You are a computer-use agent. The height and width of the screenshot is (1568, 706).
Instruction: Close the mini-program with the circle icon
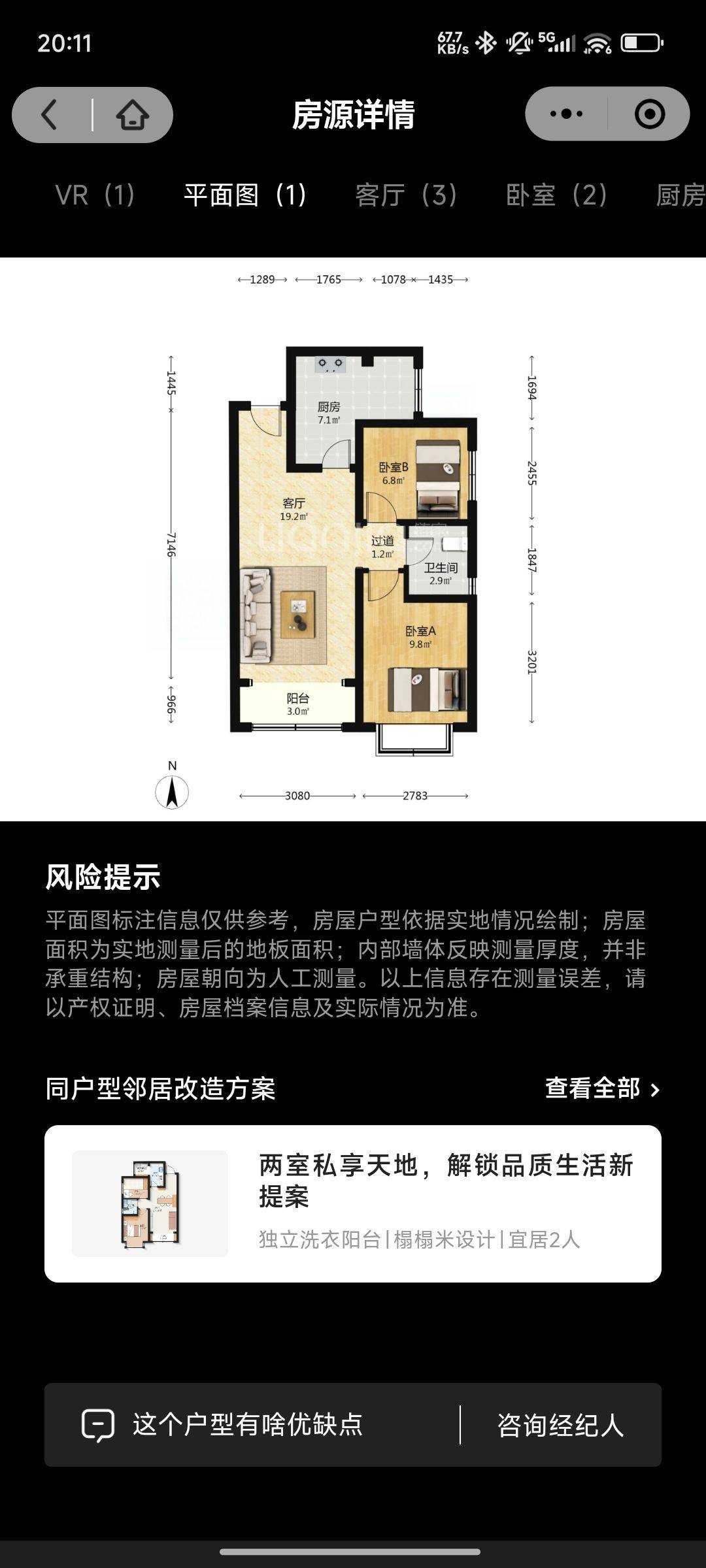tap(649, 114)
